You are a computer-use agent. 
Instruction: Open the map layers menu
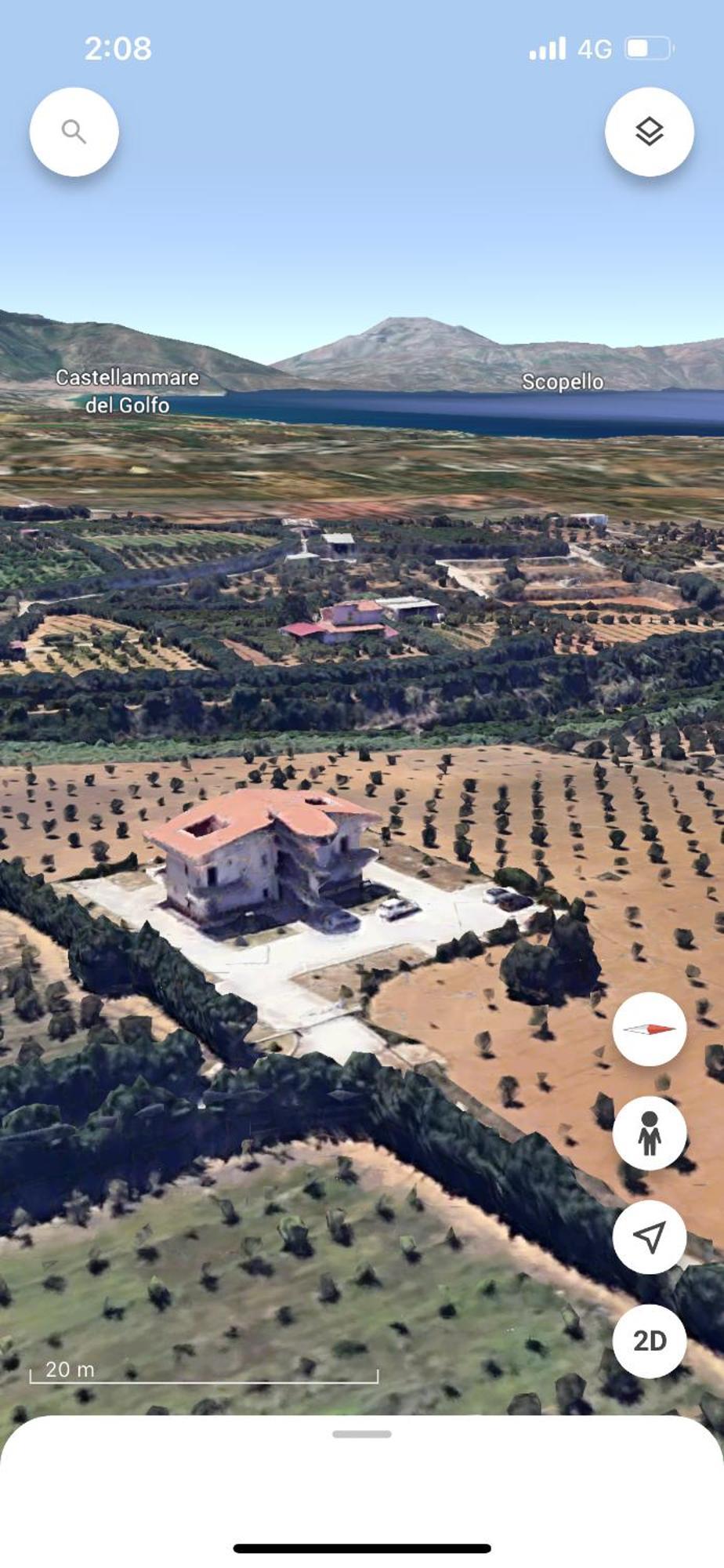649,132
